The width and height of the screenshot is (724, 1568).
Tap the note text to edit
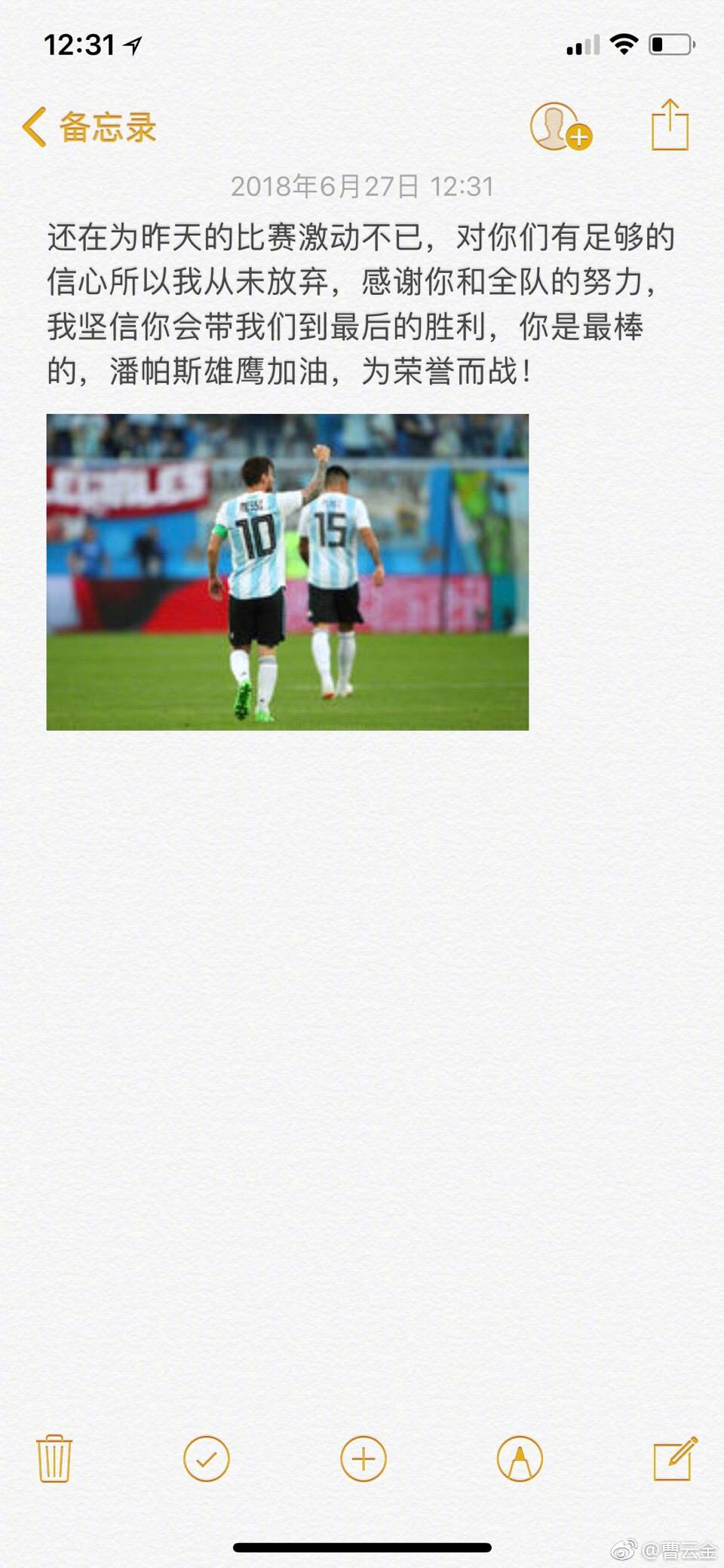360,304
